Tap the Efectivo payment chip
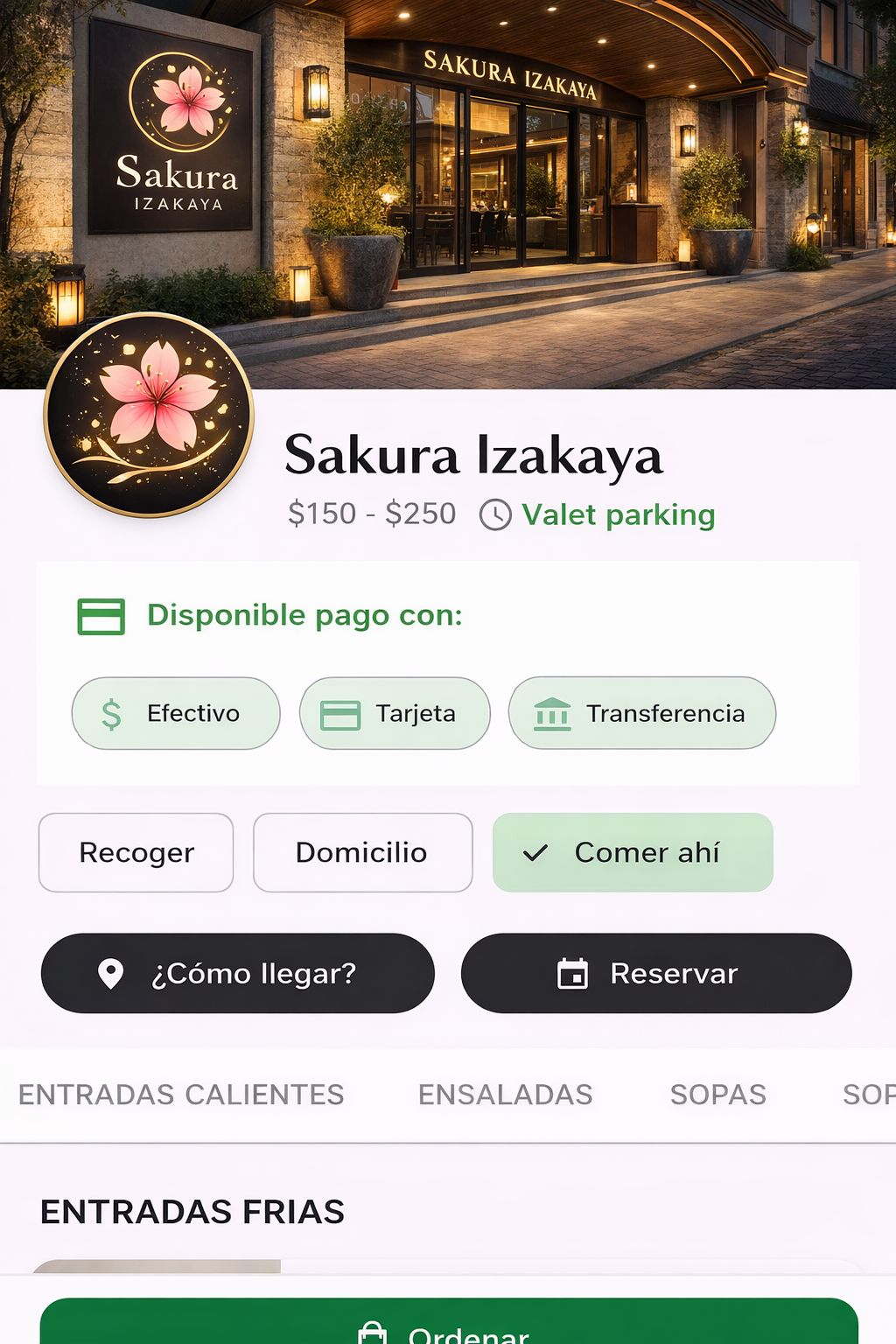 (x=176, y=713)
